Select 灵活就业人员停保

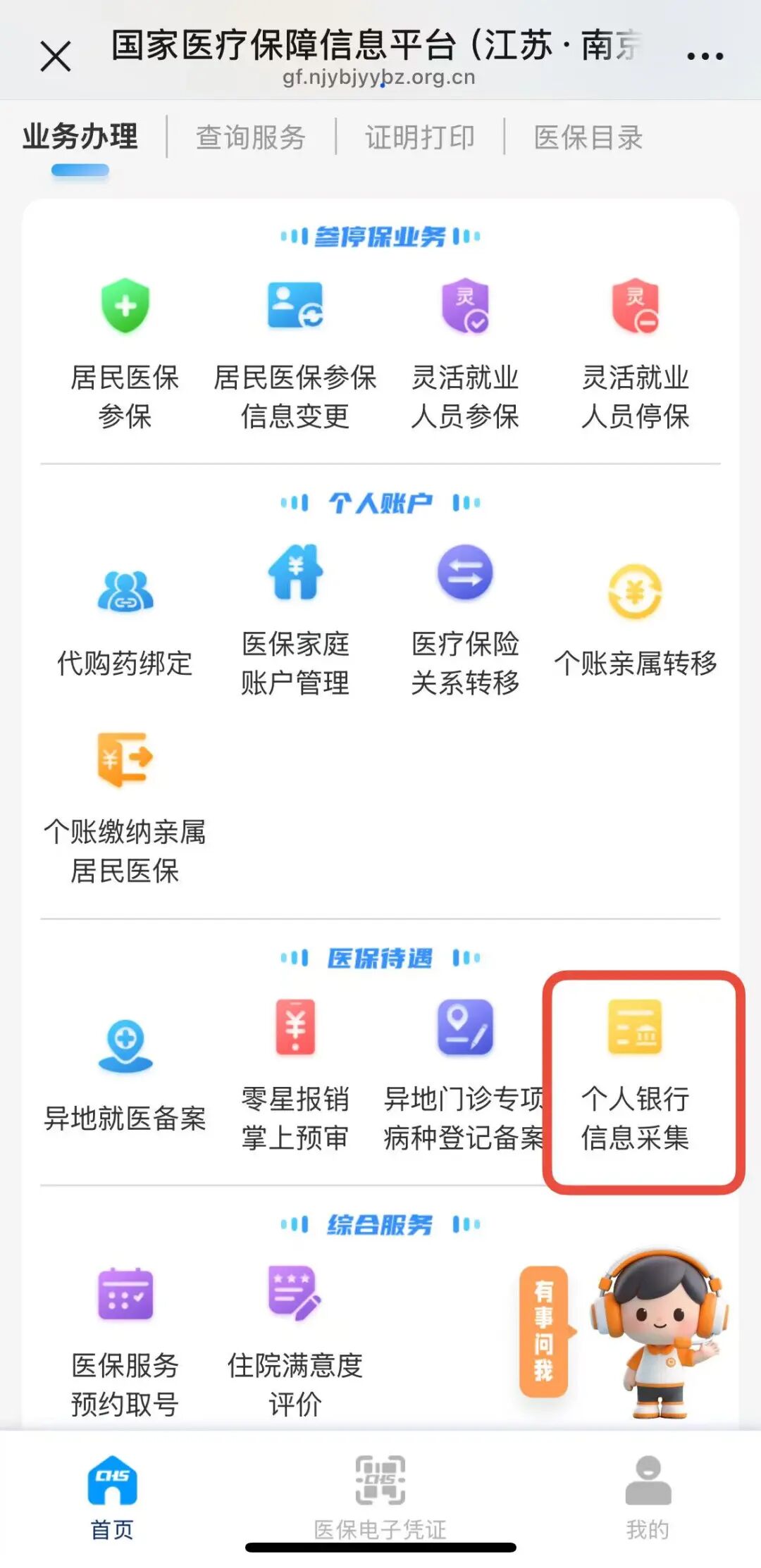click(635, 352)
